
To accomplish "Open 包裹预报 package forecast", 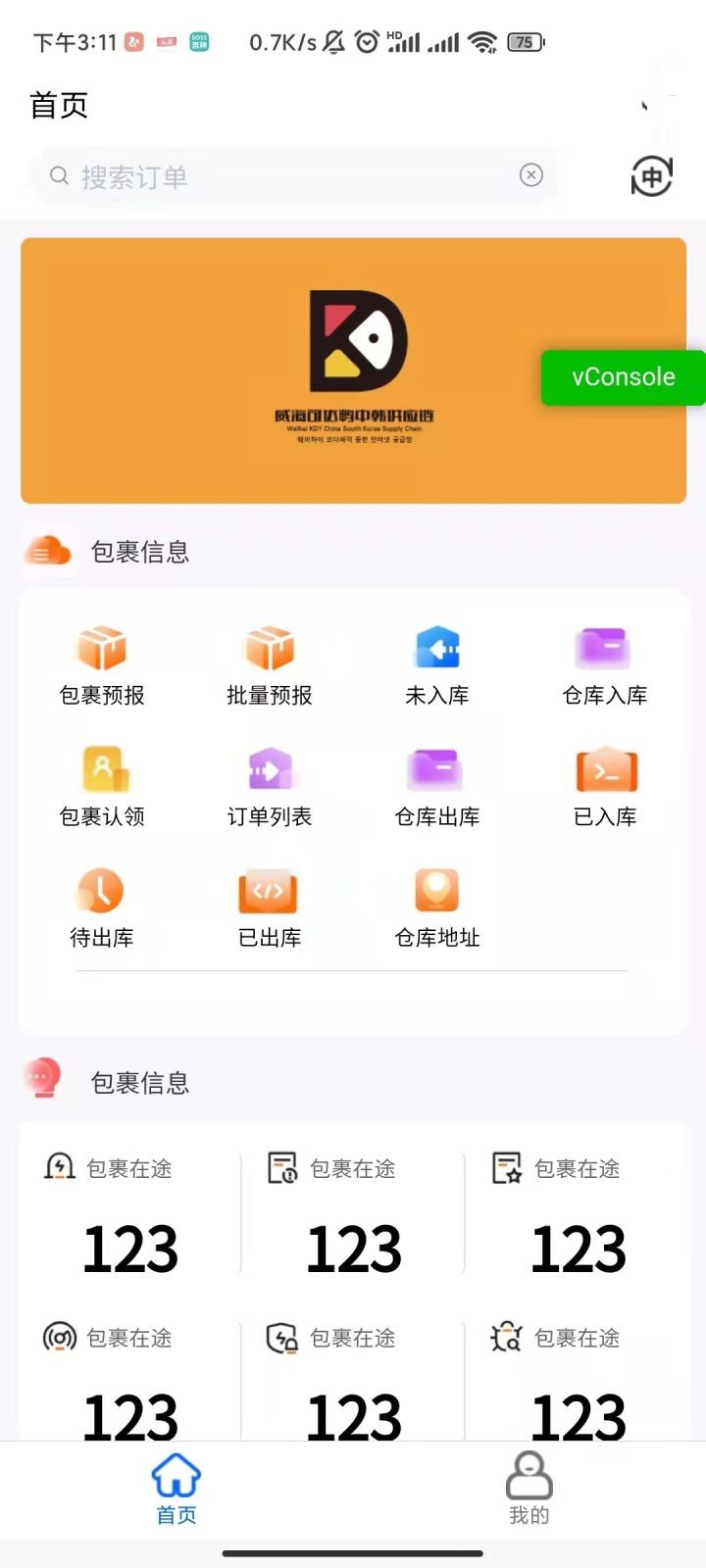I will tap(102, 664).
